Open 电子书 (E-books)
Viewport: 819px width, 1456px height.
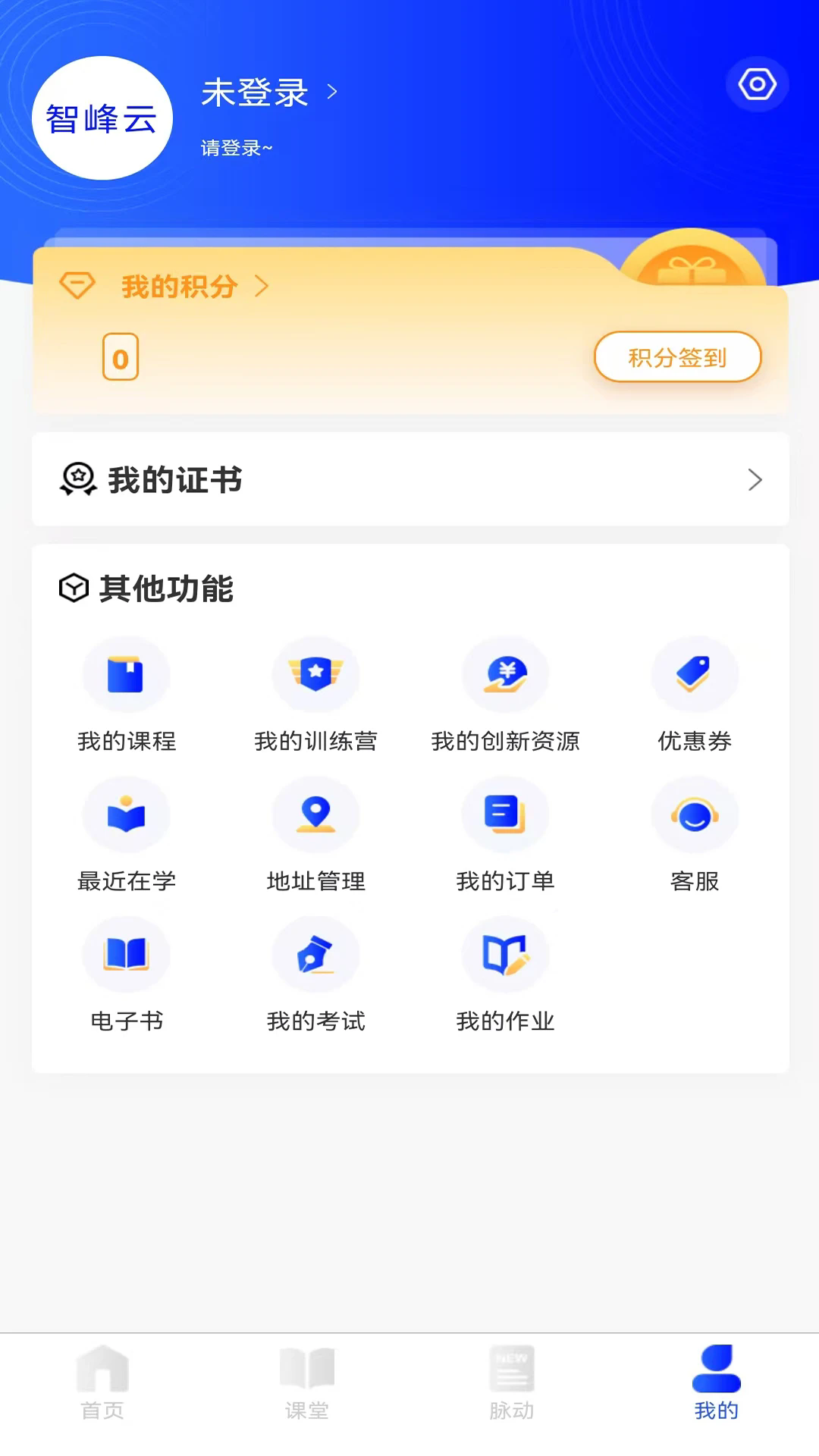[x=126, y=978]
